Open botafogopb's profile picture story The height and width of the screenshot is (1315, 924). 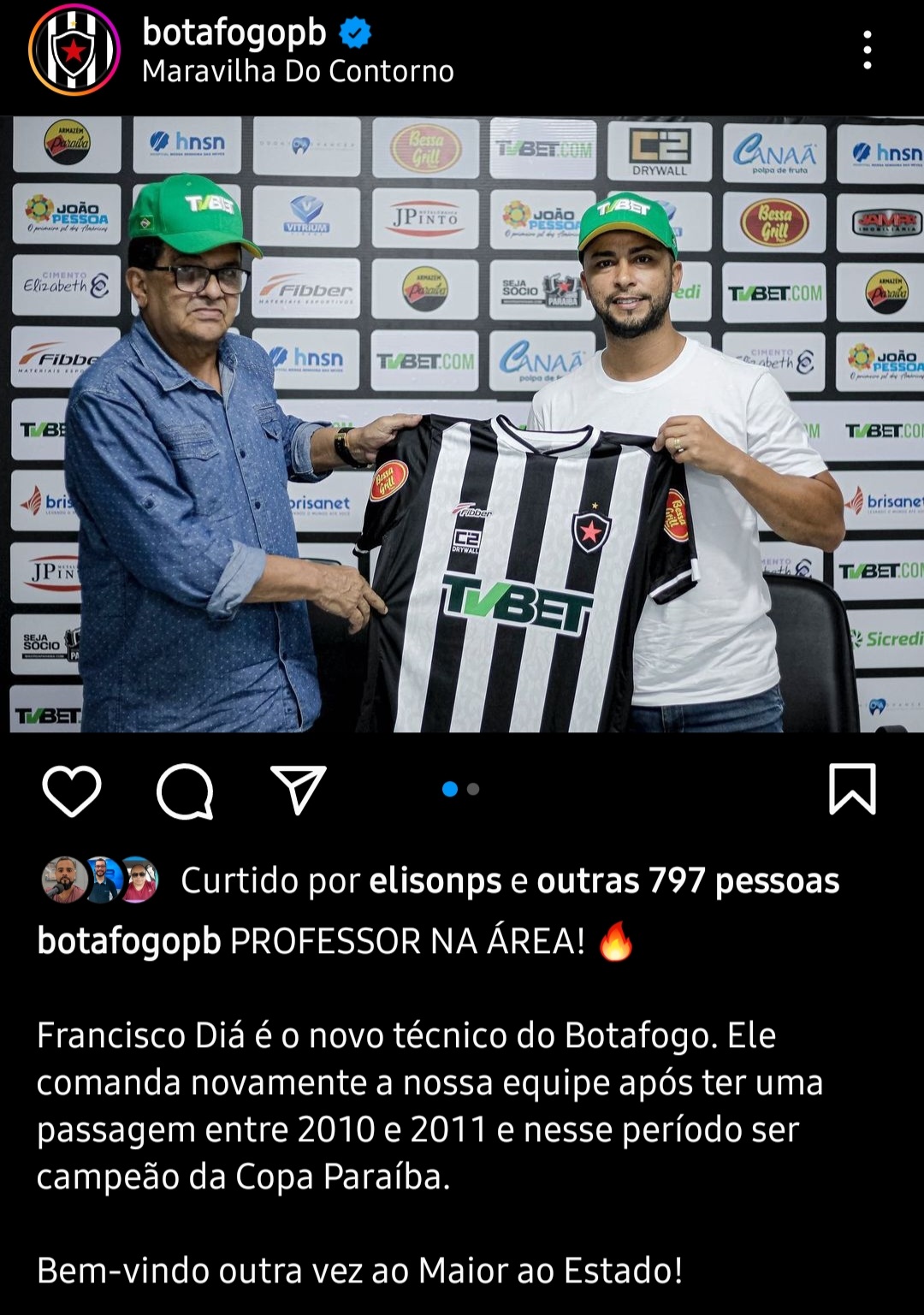(x=74, y=50)
